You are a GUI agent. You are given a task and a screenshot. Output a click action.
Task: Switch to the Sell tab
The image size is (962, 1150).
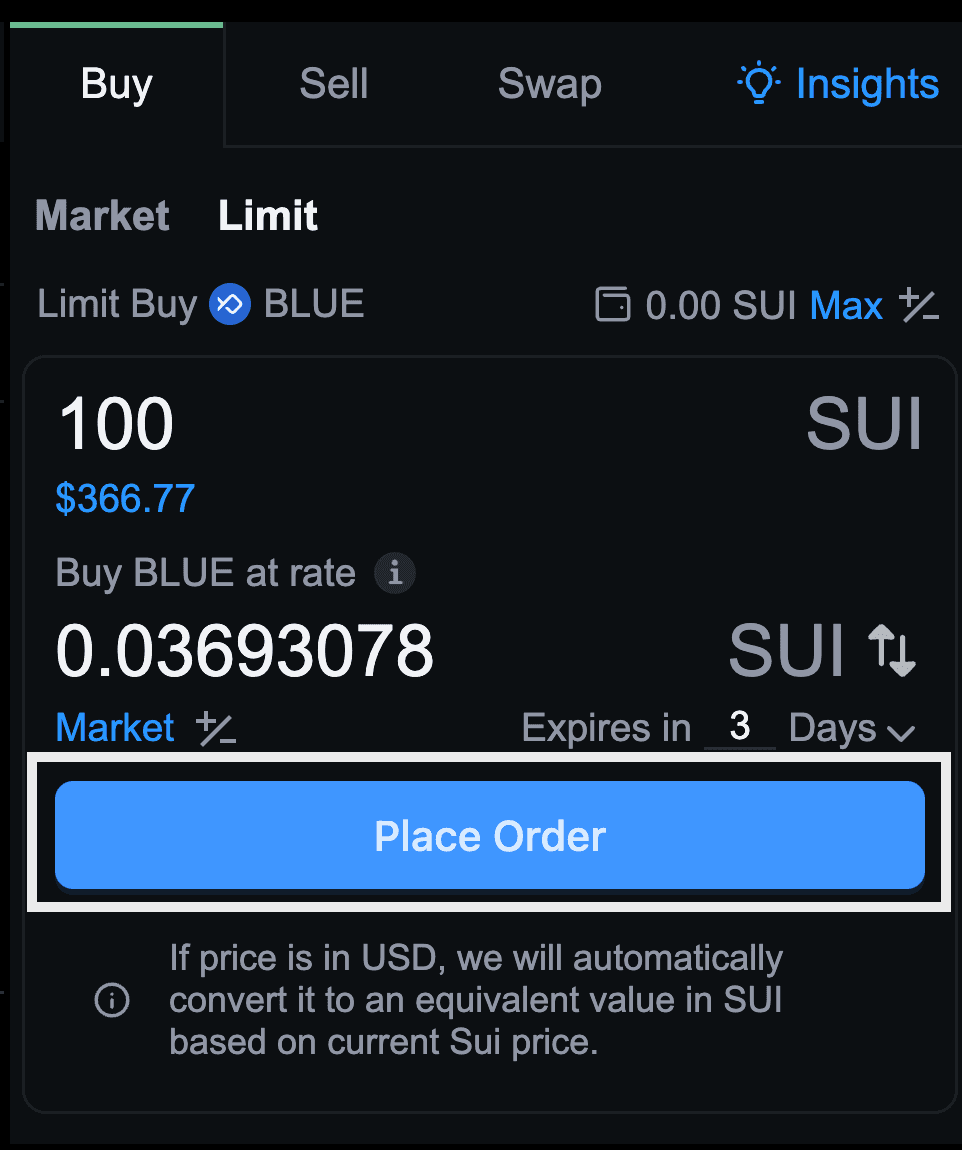point(333,84)
